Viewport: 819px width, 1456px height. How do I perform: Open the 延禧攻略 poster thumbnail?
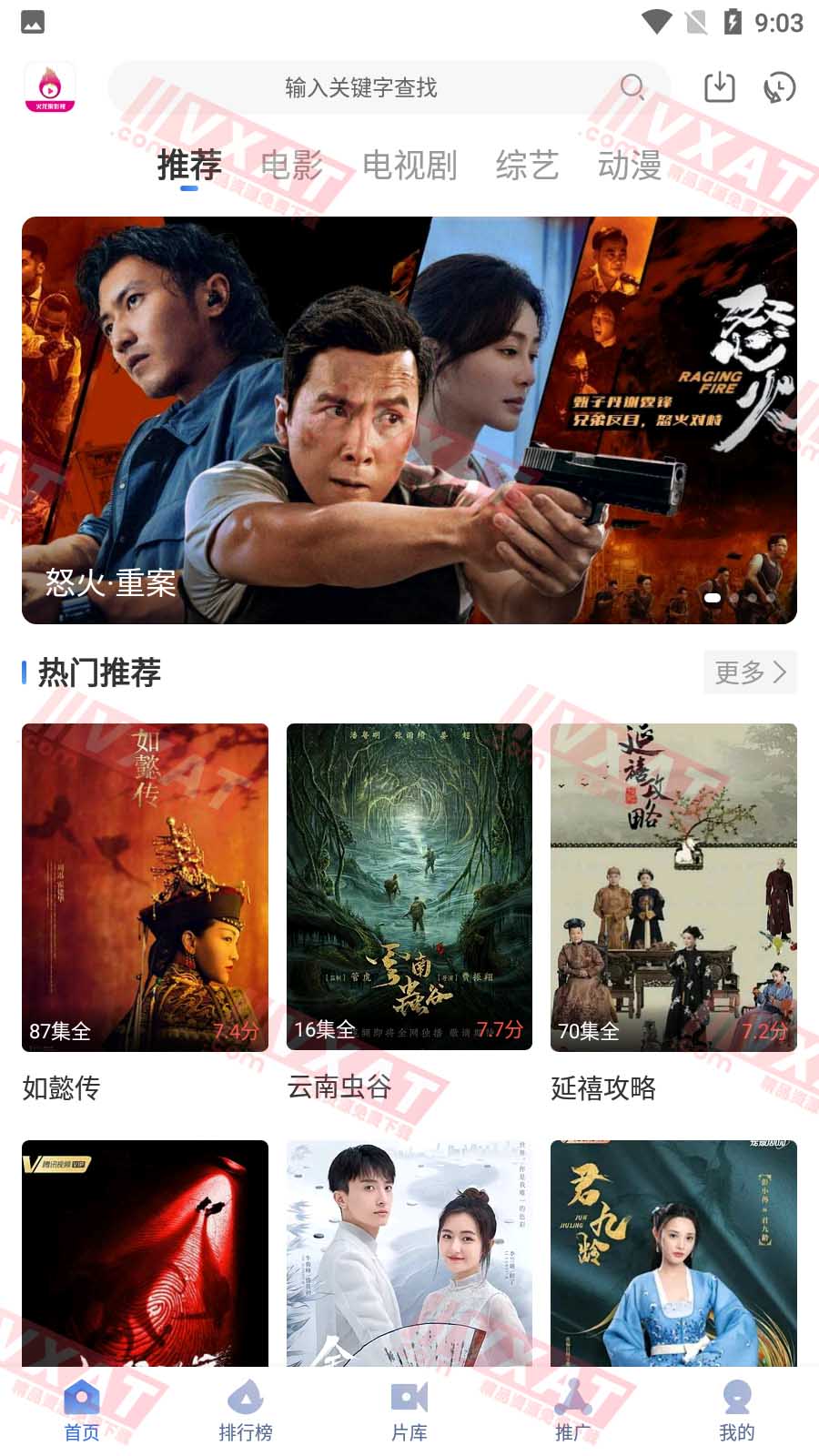click(672, 885)
